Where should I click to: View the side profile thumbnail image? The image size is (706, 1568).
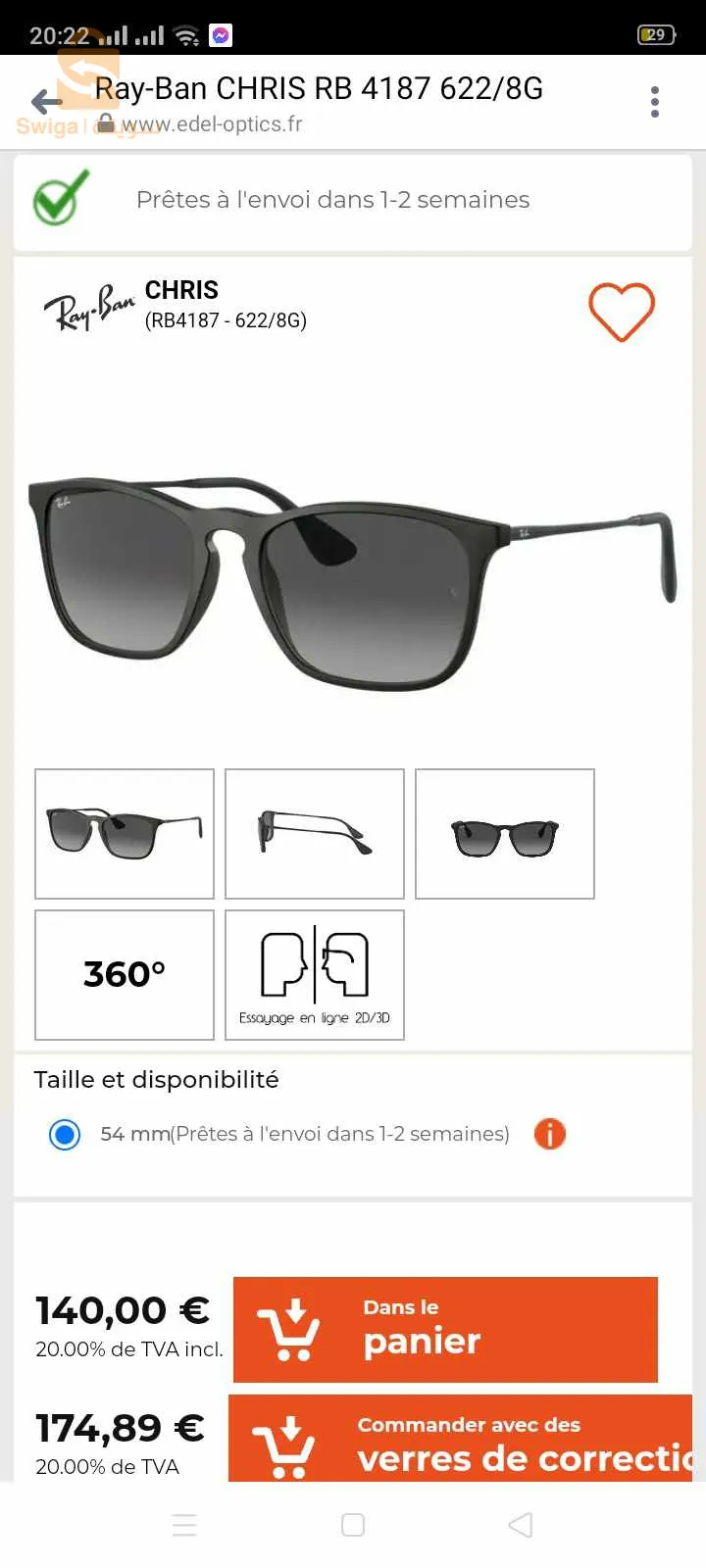click(315, 834)
